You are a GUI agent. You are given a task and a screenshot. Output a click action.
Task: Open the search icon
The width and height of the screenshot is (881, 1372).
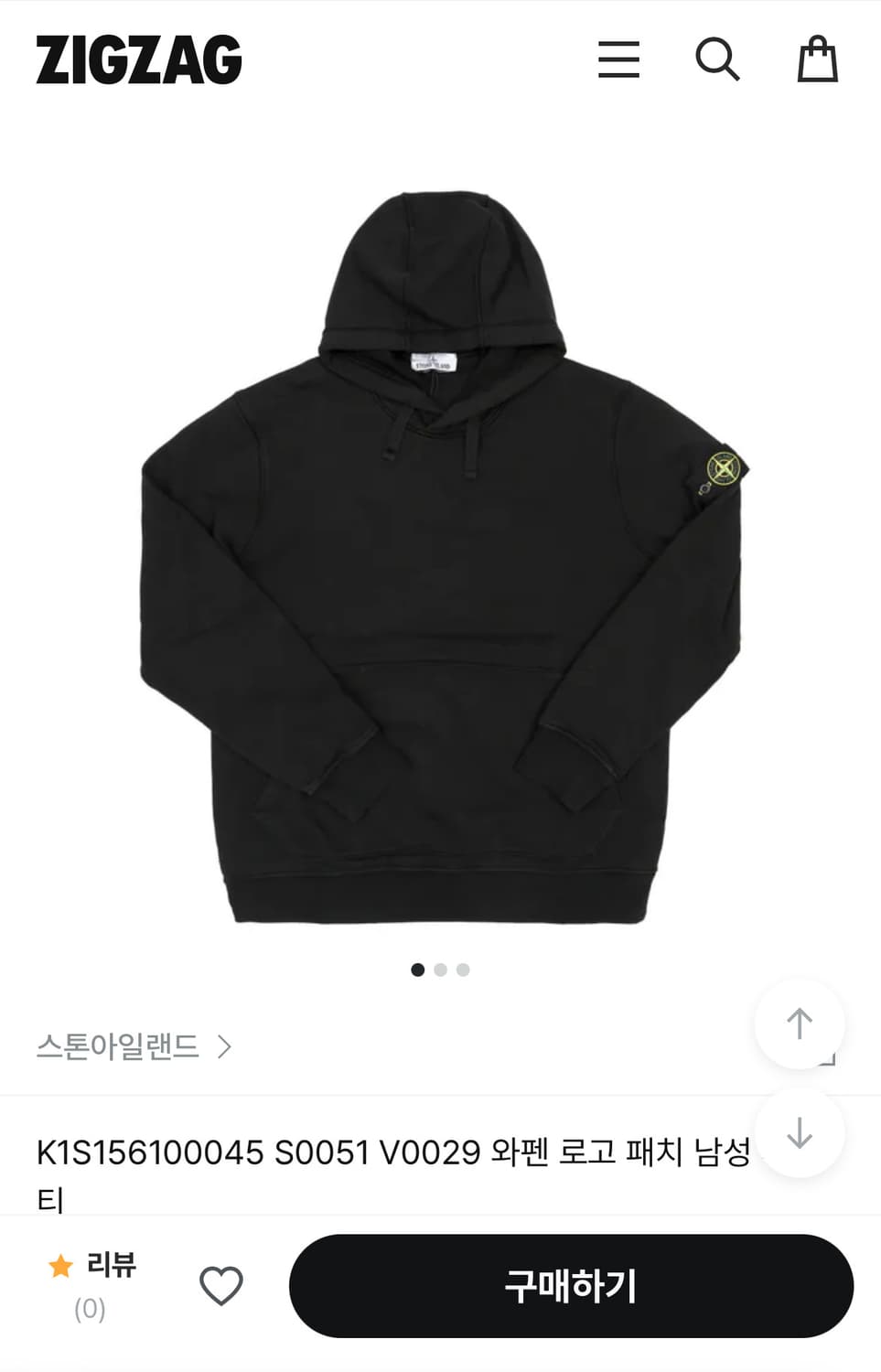(719, 60)
